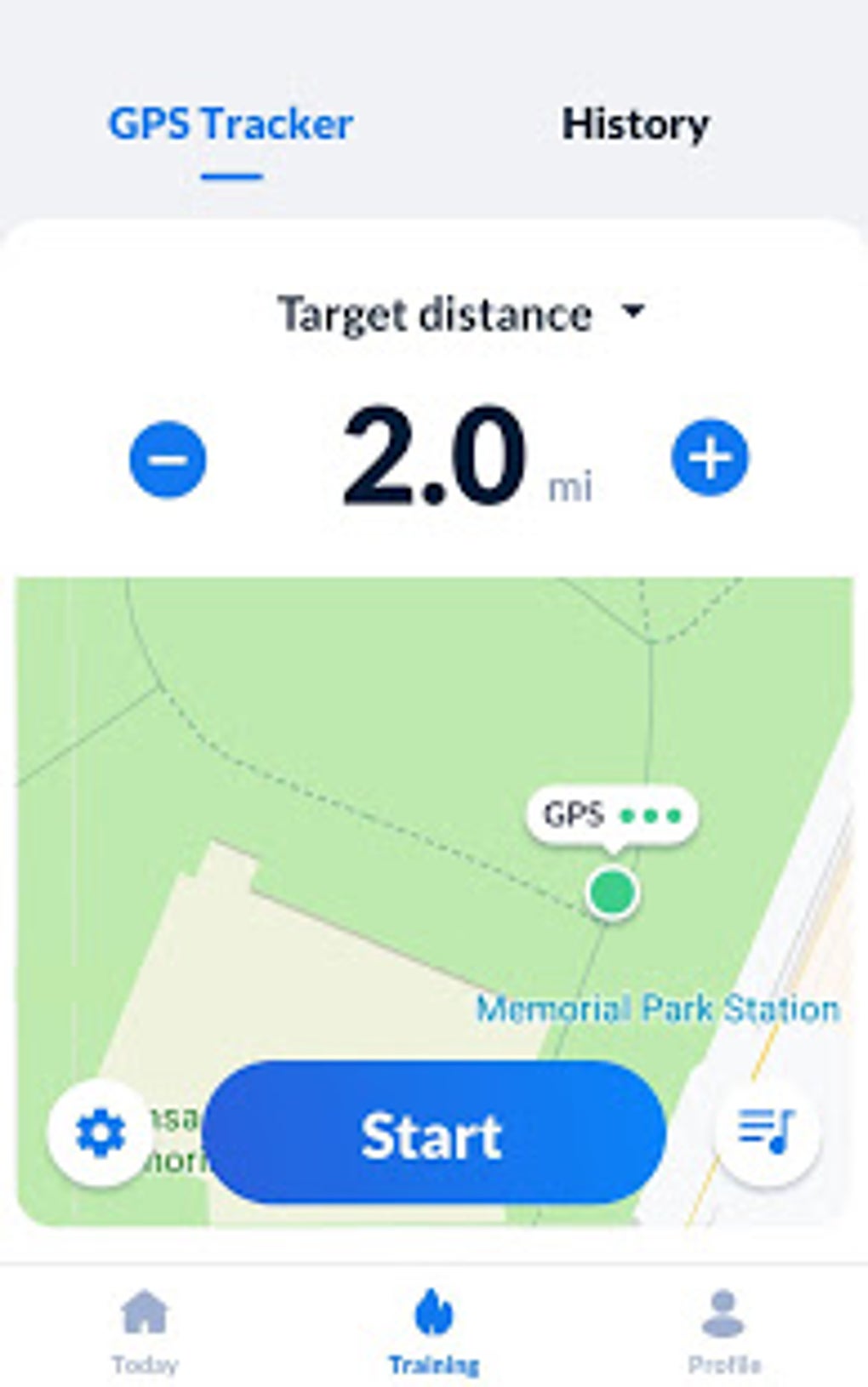Tap the three dots inside the GPS bubble
The image size is (868, 1387).
(x=648, y=815)
